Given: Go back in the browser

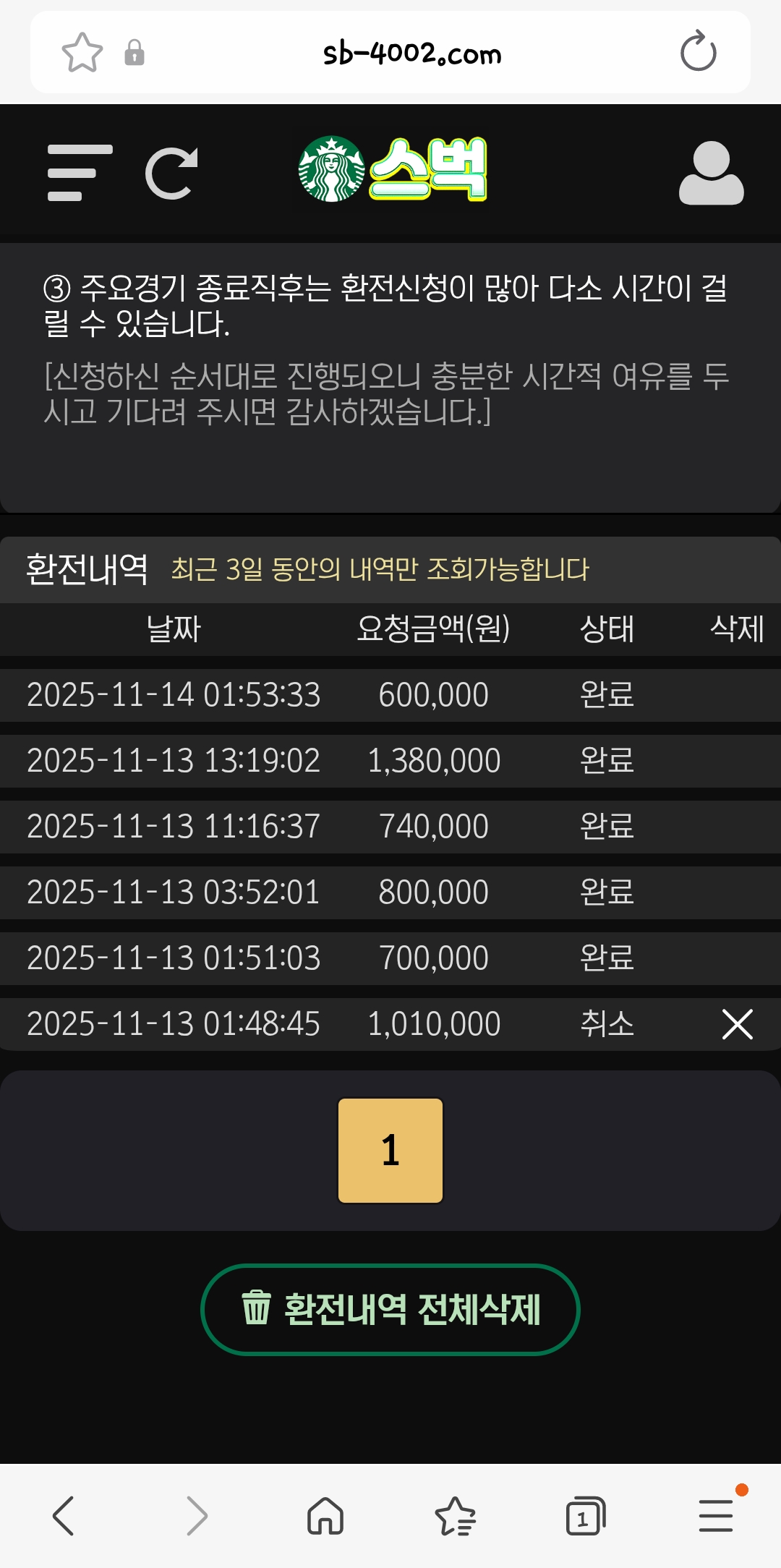Looking at the screenshot, I should [64, 1515].
